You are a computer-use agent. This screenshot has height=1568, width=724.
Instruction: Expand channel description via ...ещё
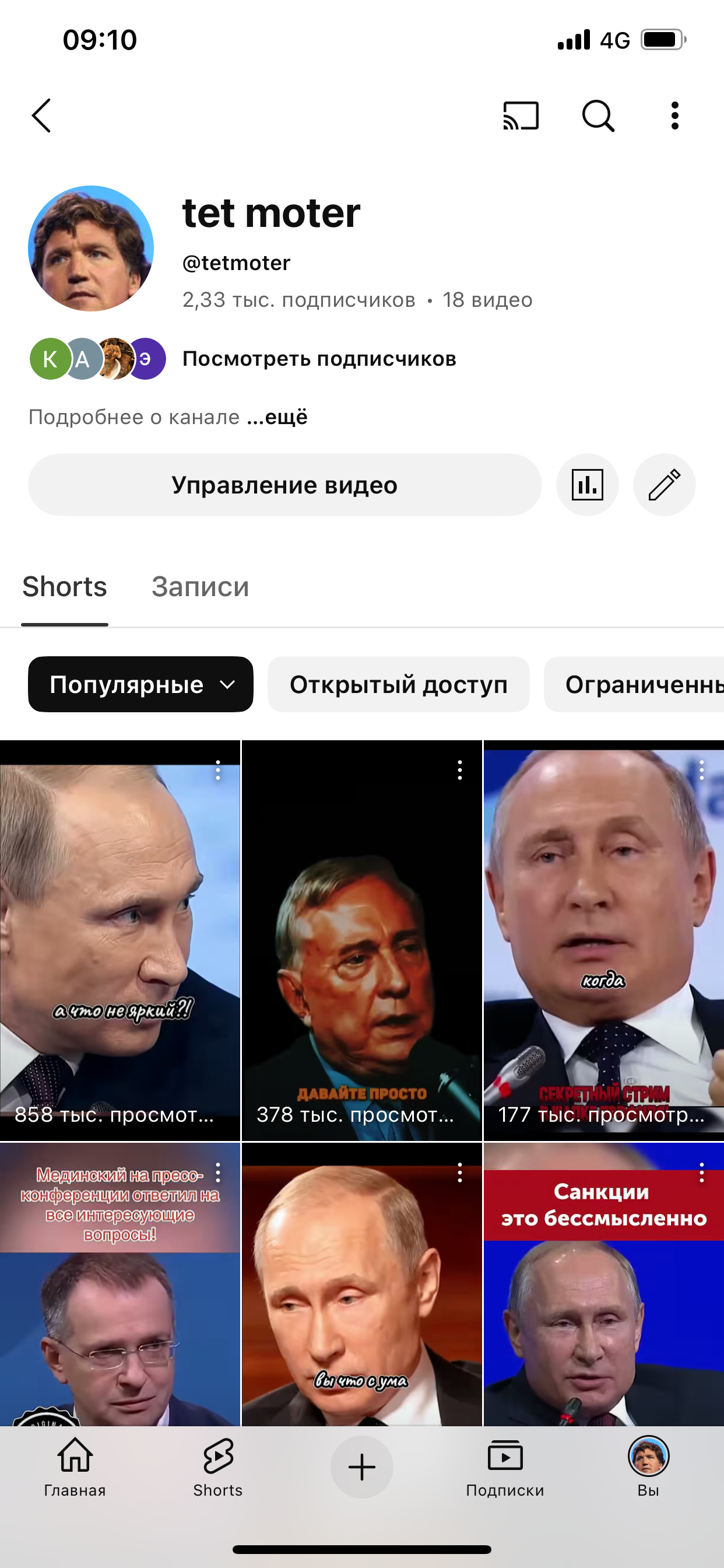(277, 417)
